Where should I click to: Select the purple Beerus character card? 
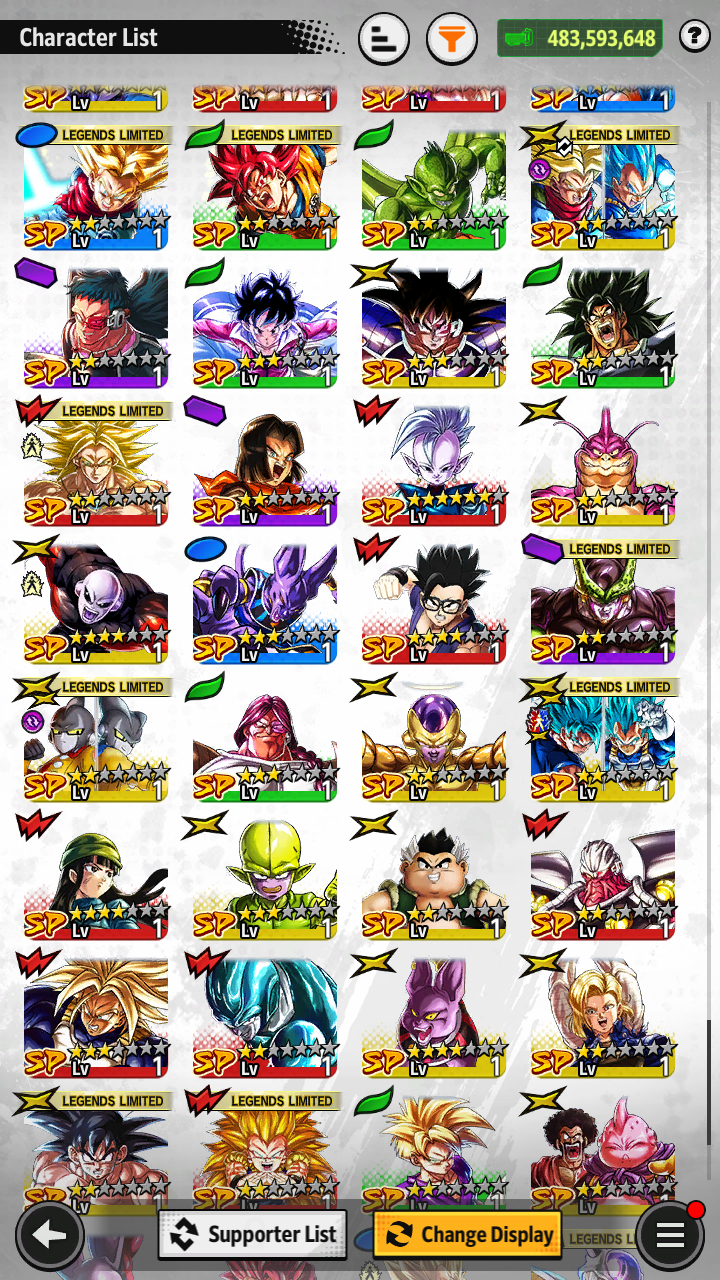(x=265, y=601)
